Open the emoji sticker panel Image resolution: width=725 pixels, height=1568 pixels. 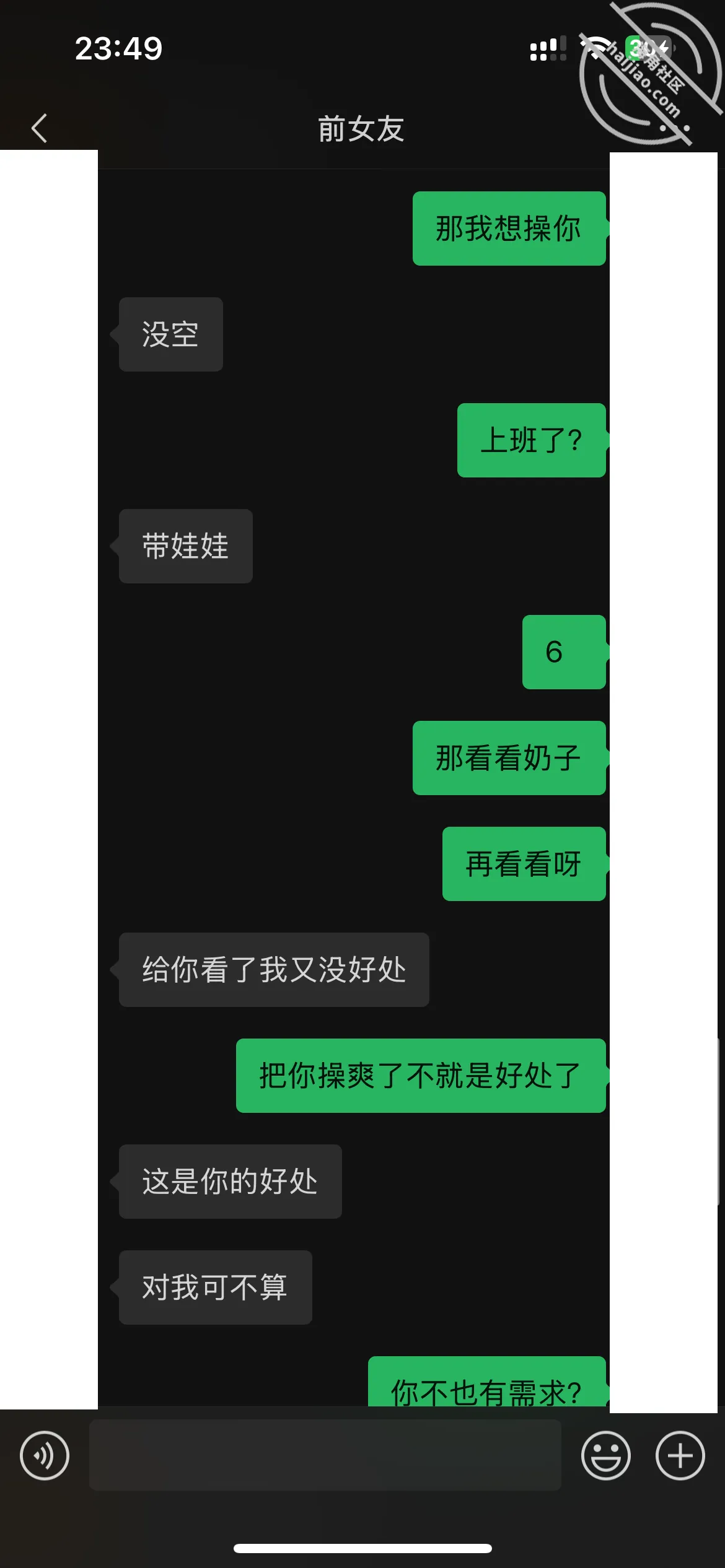(605, 1455)
